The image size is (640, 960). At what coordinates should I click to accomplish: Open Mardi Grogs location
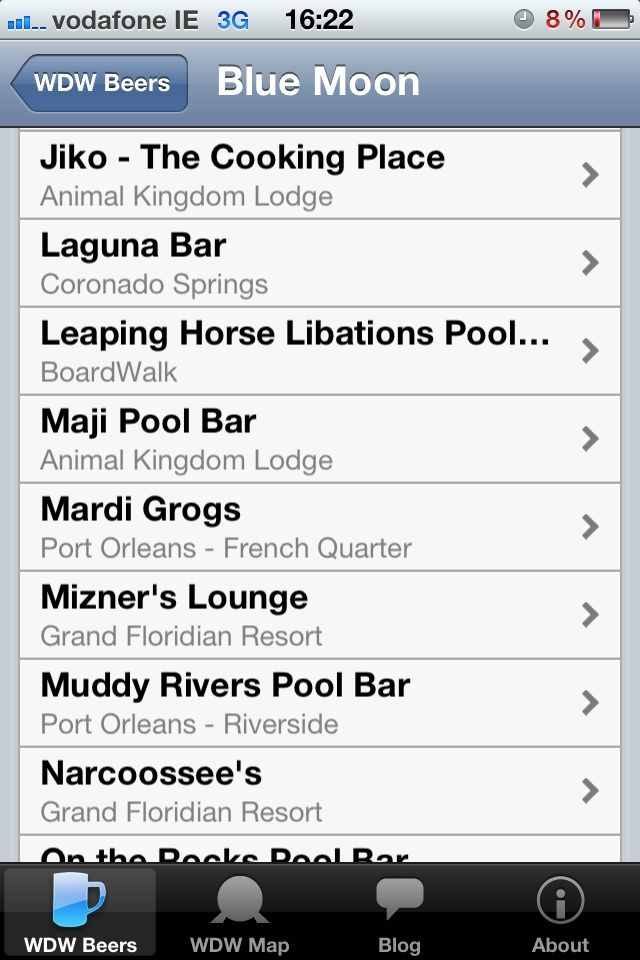[x=320, y=527]
